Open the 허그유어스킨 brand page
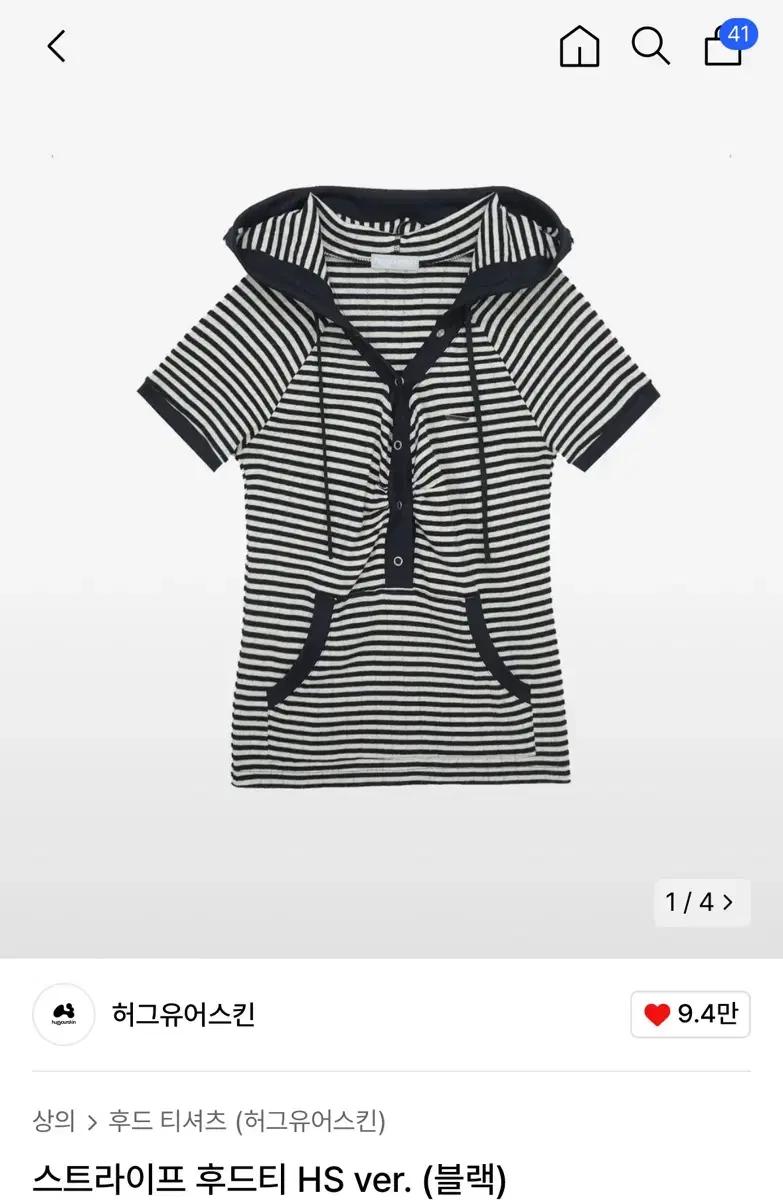This screenshot has height=1200, width=783. coord(184,1014)
